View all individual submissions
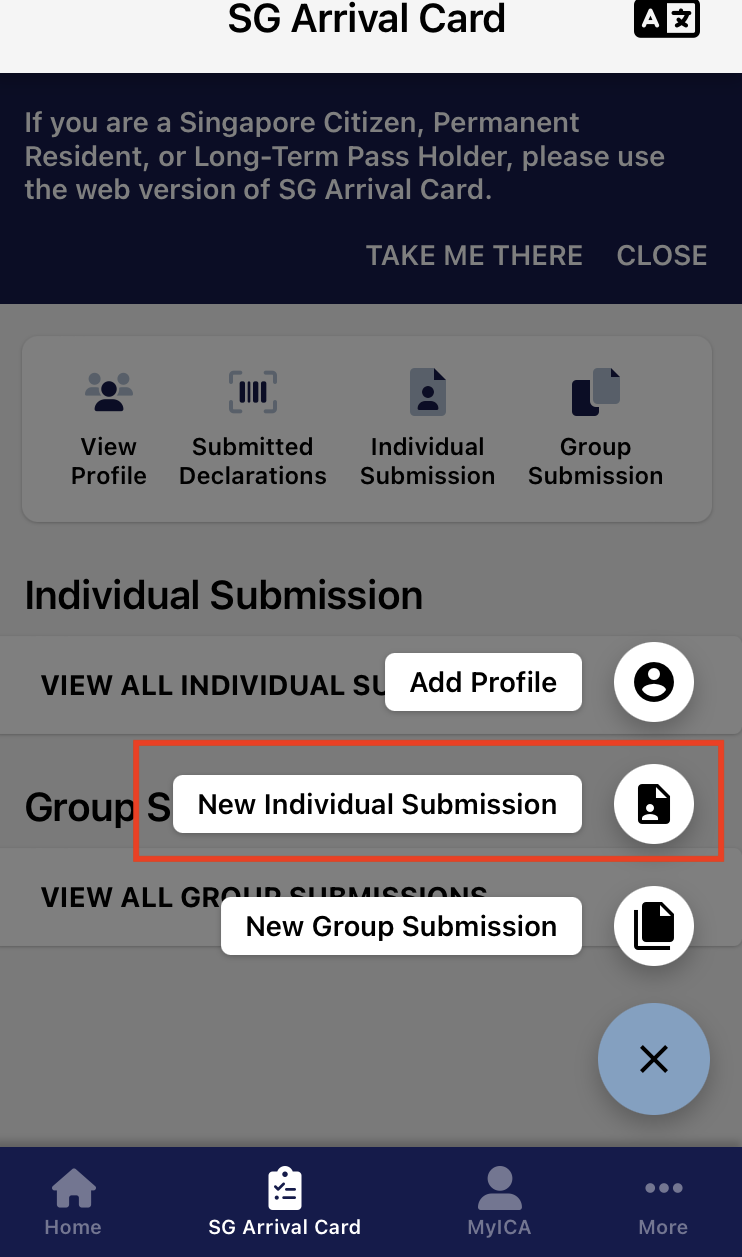Viewport: 742px width, 1257px height. (200, 685)
